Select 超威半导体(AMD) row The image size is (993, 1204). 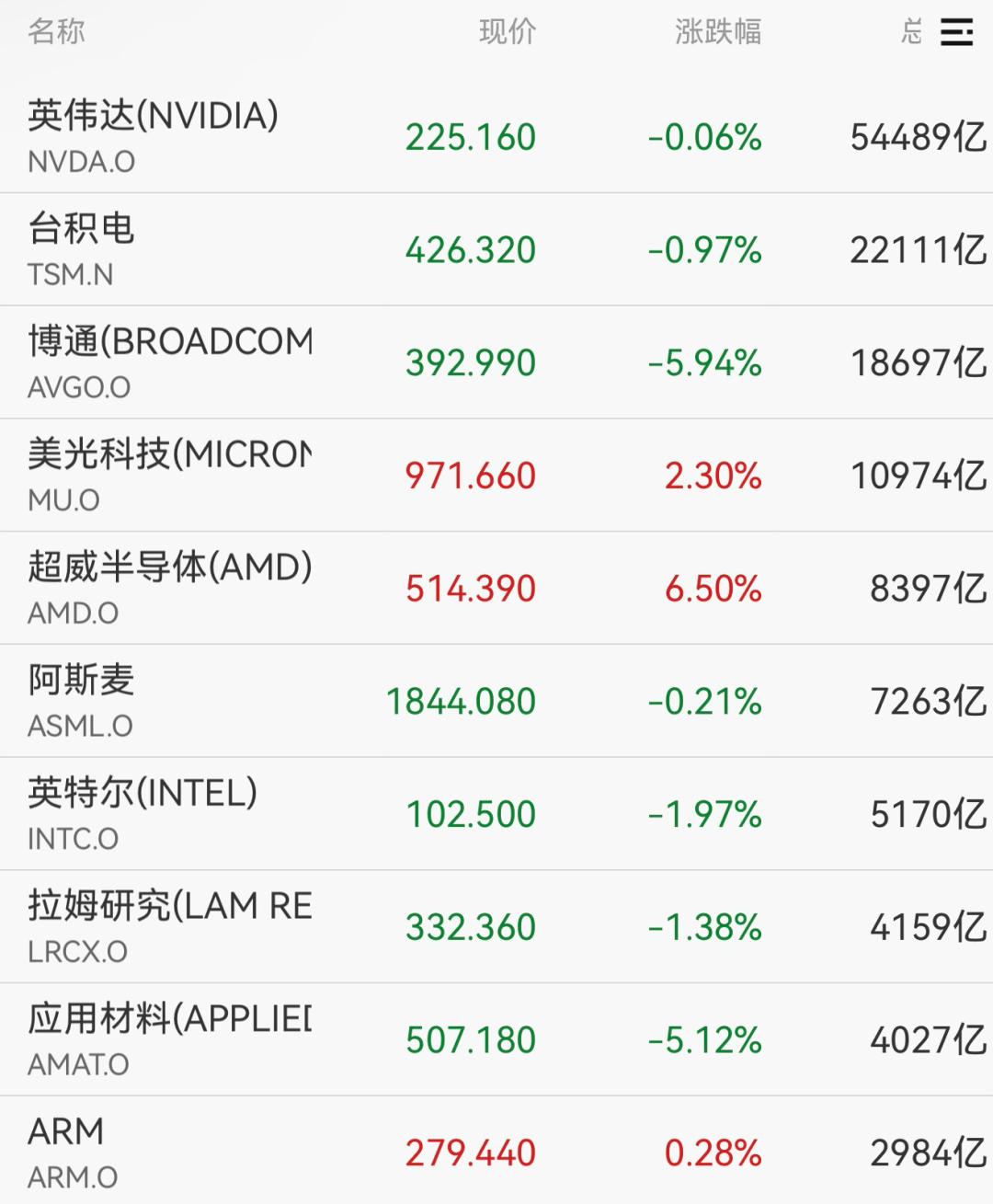tap(496, 588)
